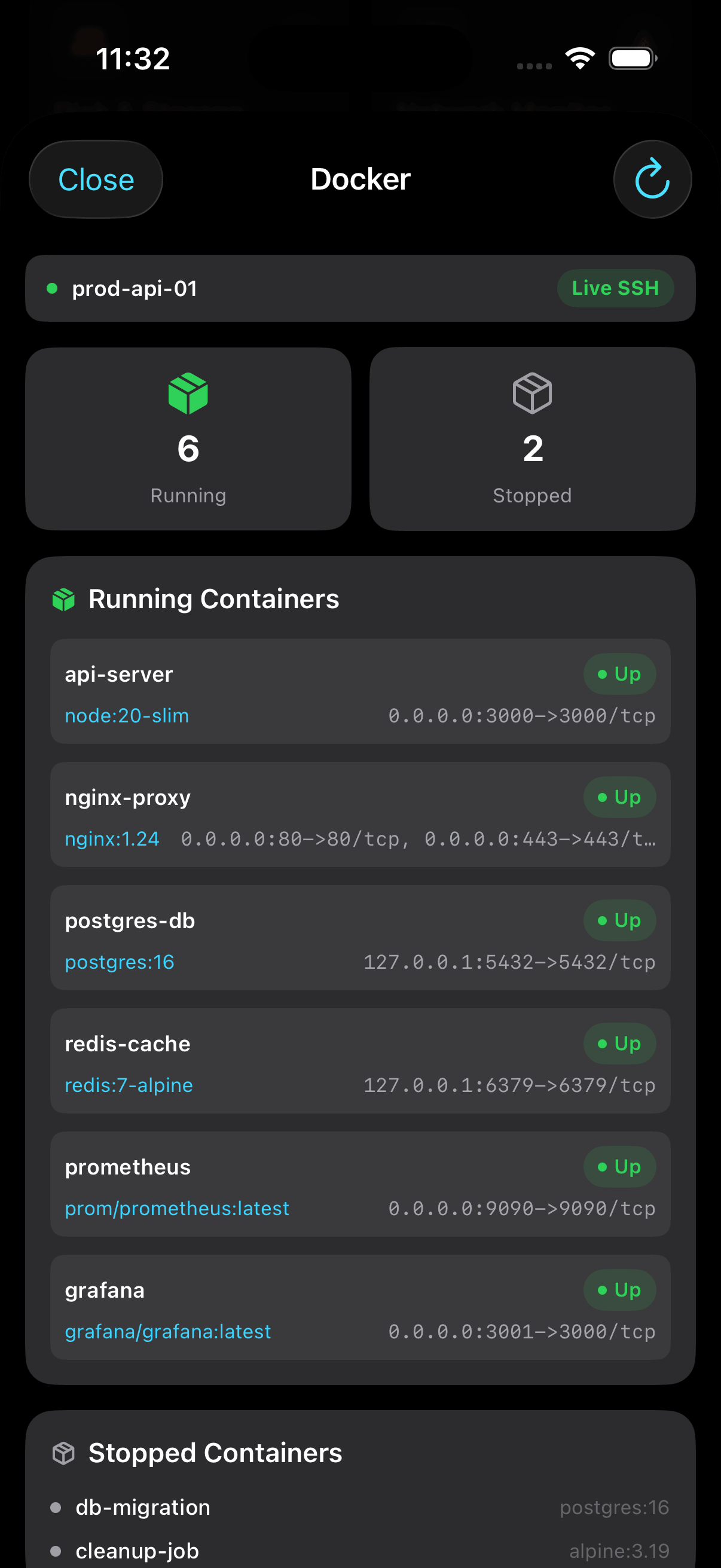Screen dimensions: 721x1568
Task: Expand the postgres-db container row
Action: tap(360, 938)
